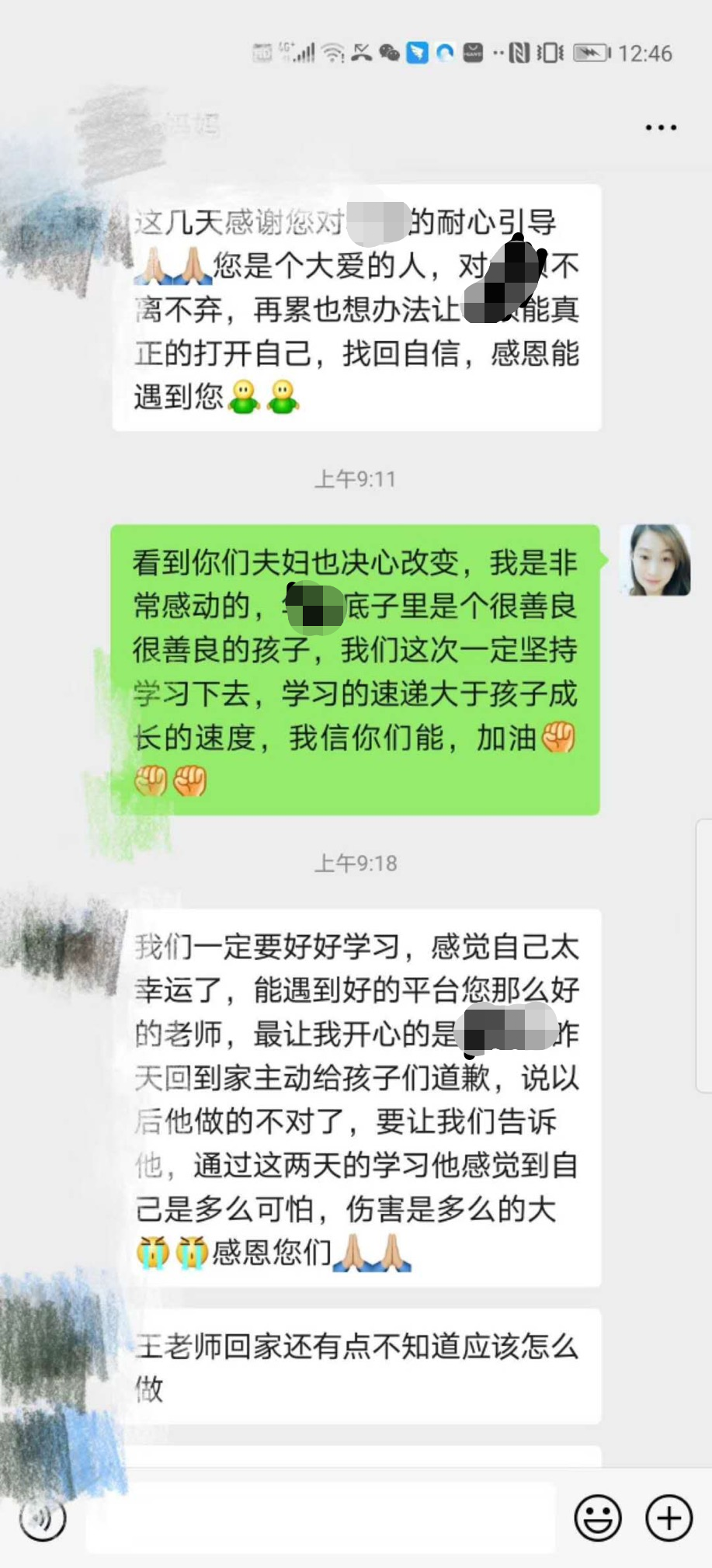The image size is (712, 1568).
Task: View the sender's profile avatar
Action: click(x=655, y=560)
